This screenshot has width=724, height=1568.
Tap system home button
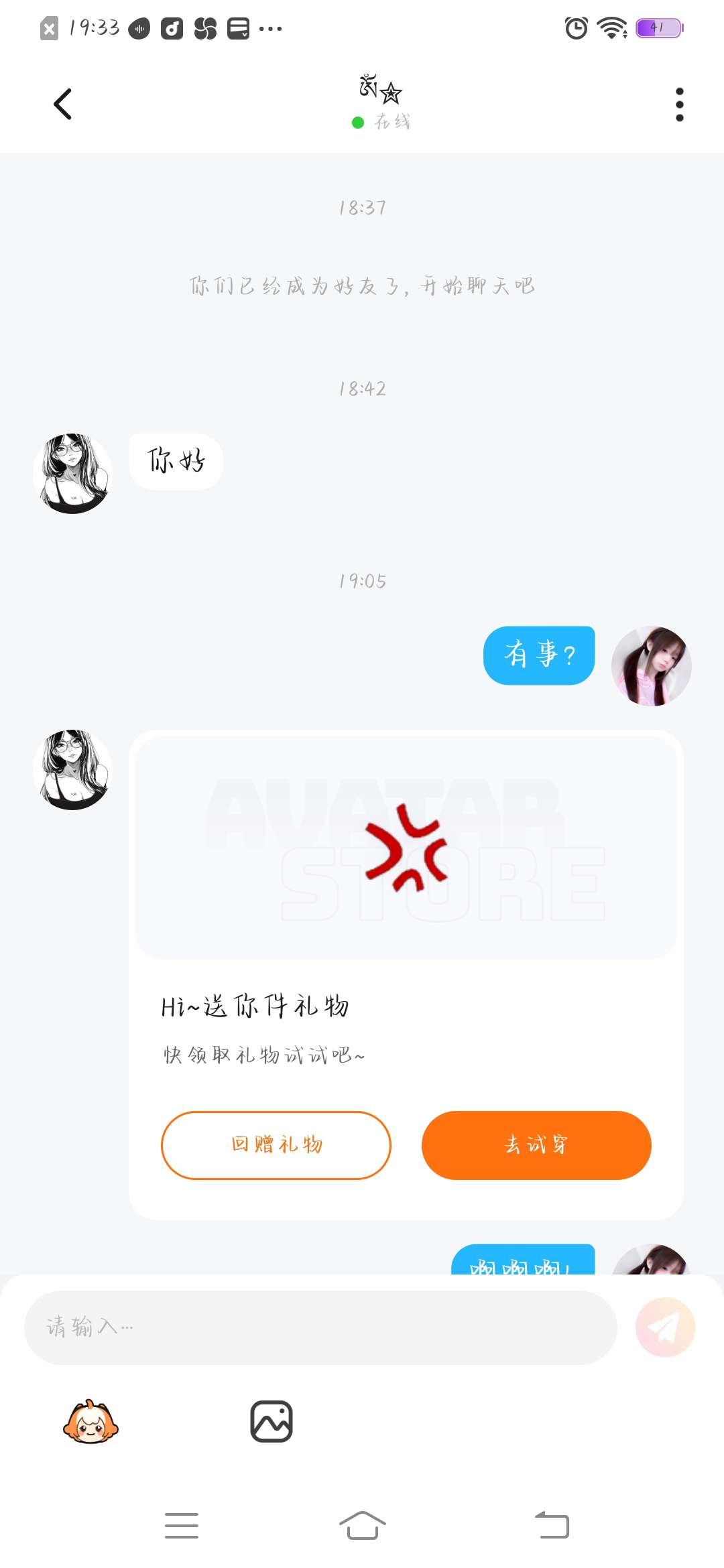[362, 1525]
